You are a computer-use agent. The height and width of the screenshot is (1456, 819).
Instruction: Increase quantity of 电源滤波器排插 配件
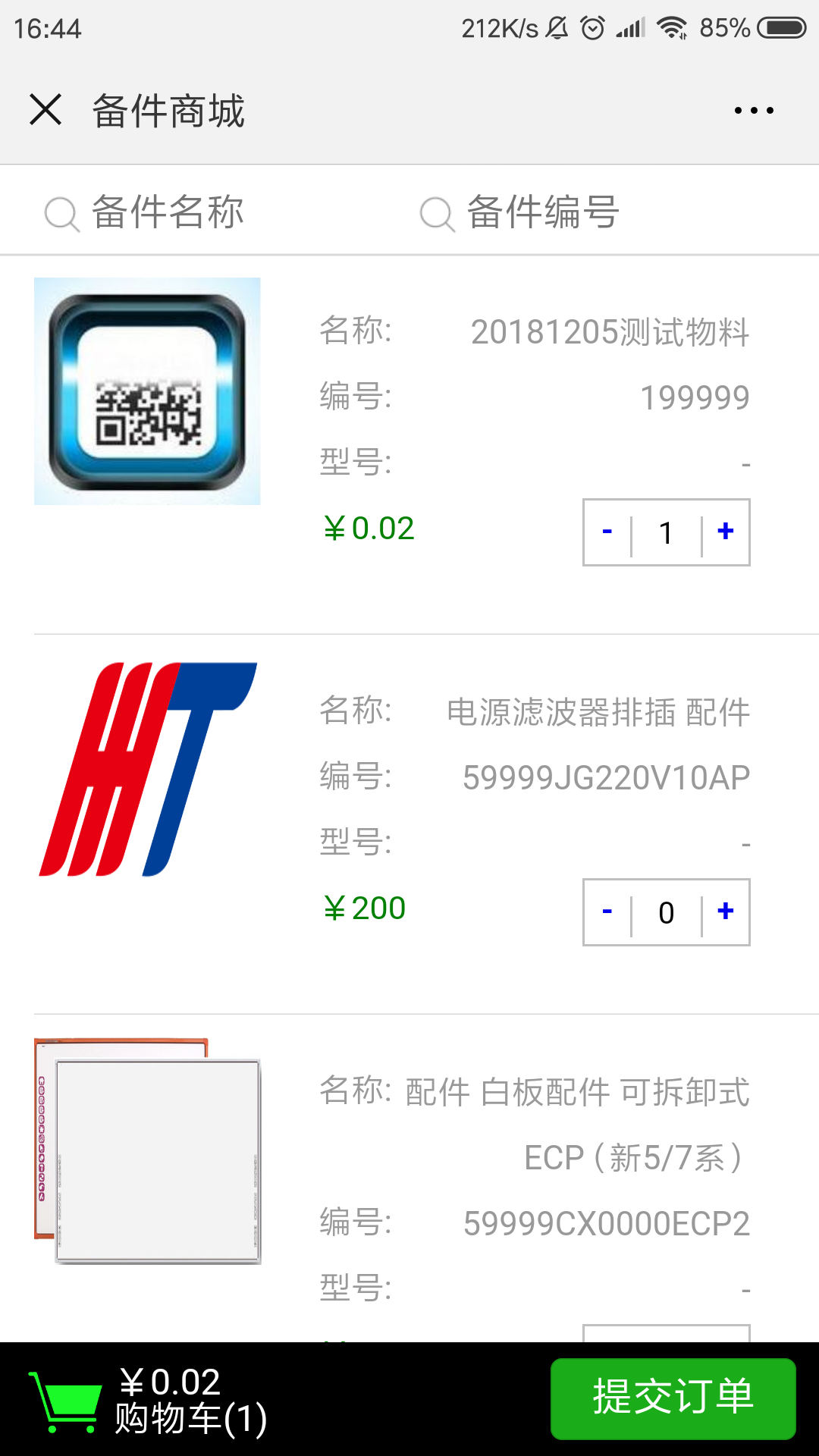726,912
